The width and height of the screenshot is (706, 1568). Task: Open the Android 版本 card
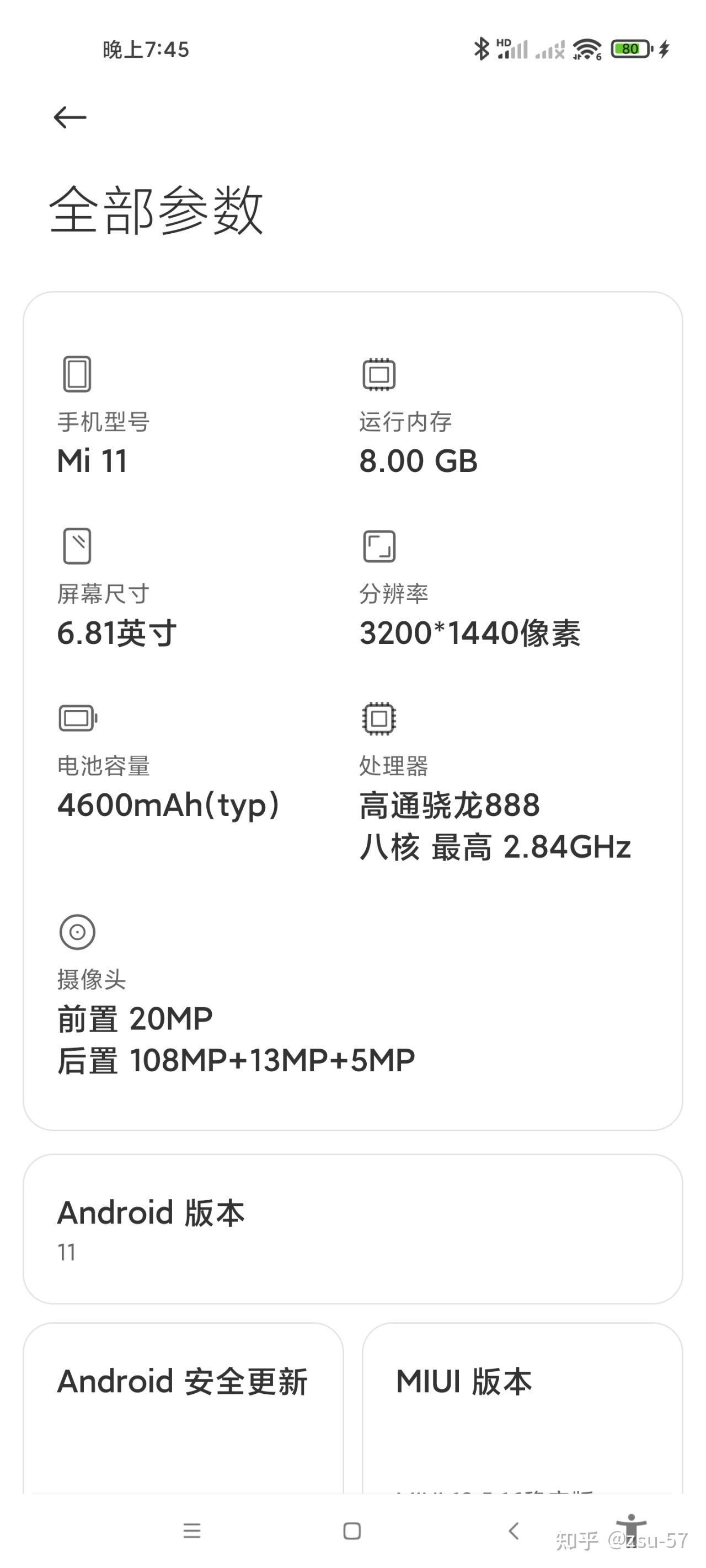click(x=352, y=1229)
